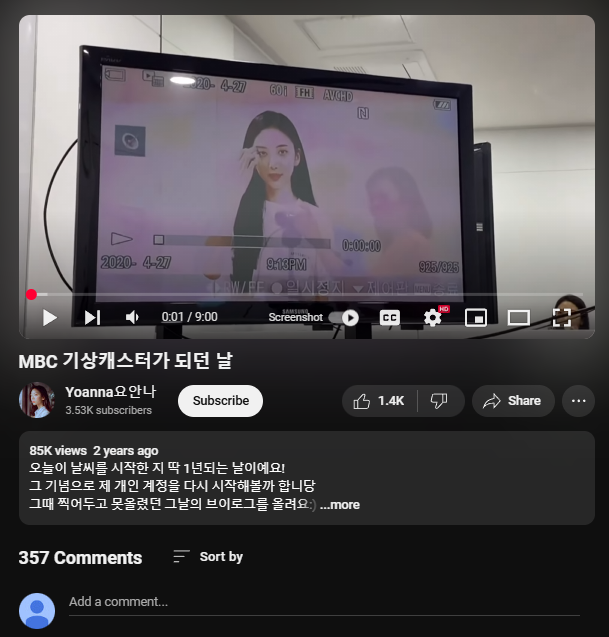Mute the video volume
Viewport: 609px width, 637px height.
pyautogui.click(x=132, y=317)
